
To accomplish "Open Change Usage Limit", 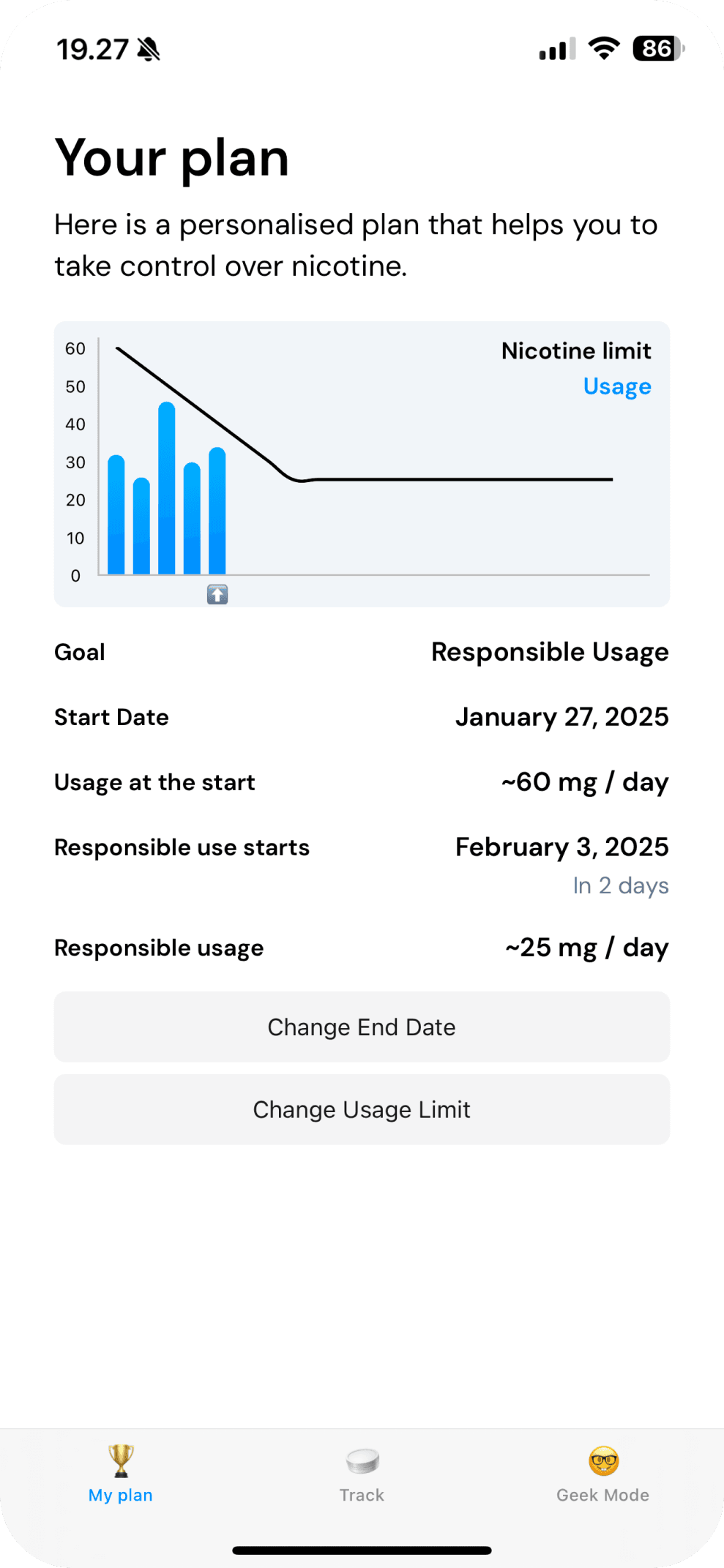I will [362, 1109].
